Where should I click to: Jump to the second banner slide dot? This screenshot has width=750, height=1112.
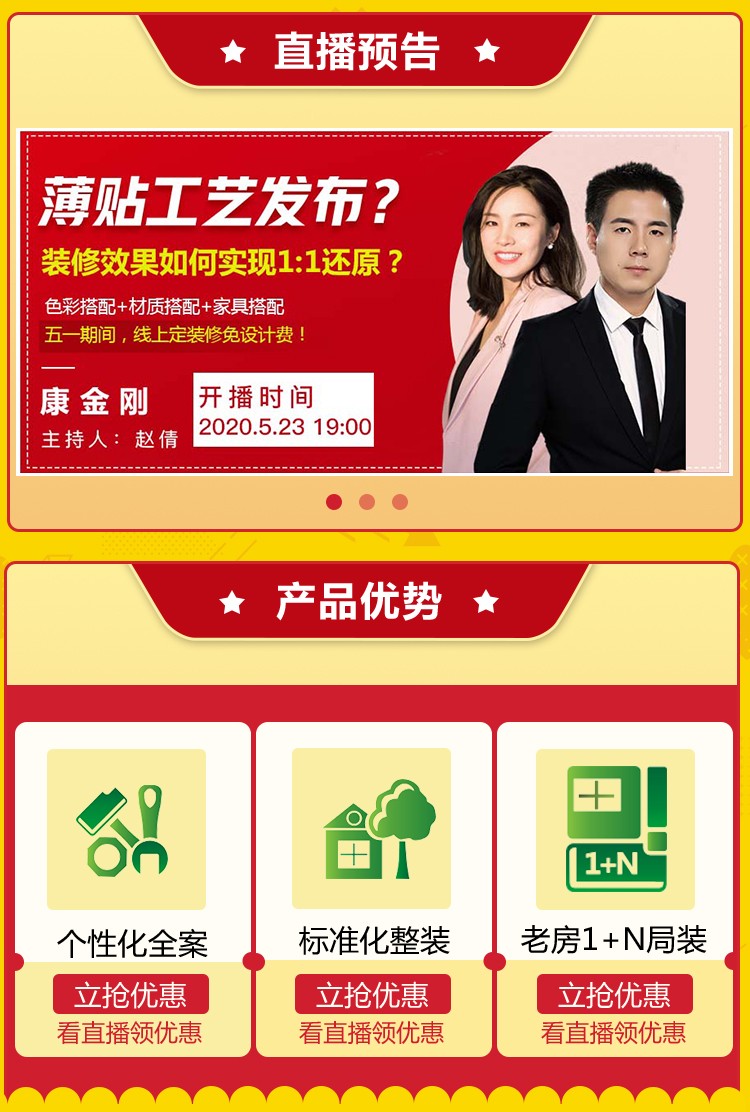(367, 502)
